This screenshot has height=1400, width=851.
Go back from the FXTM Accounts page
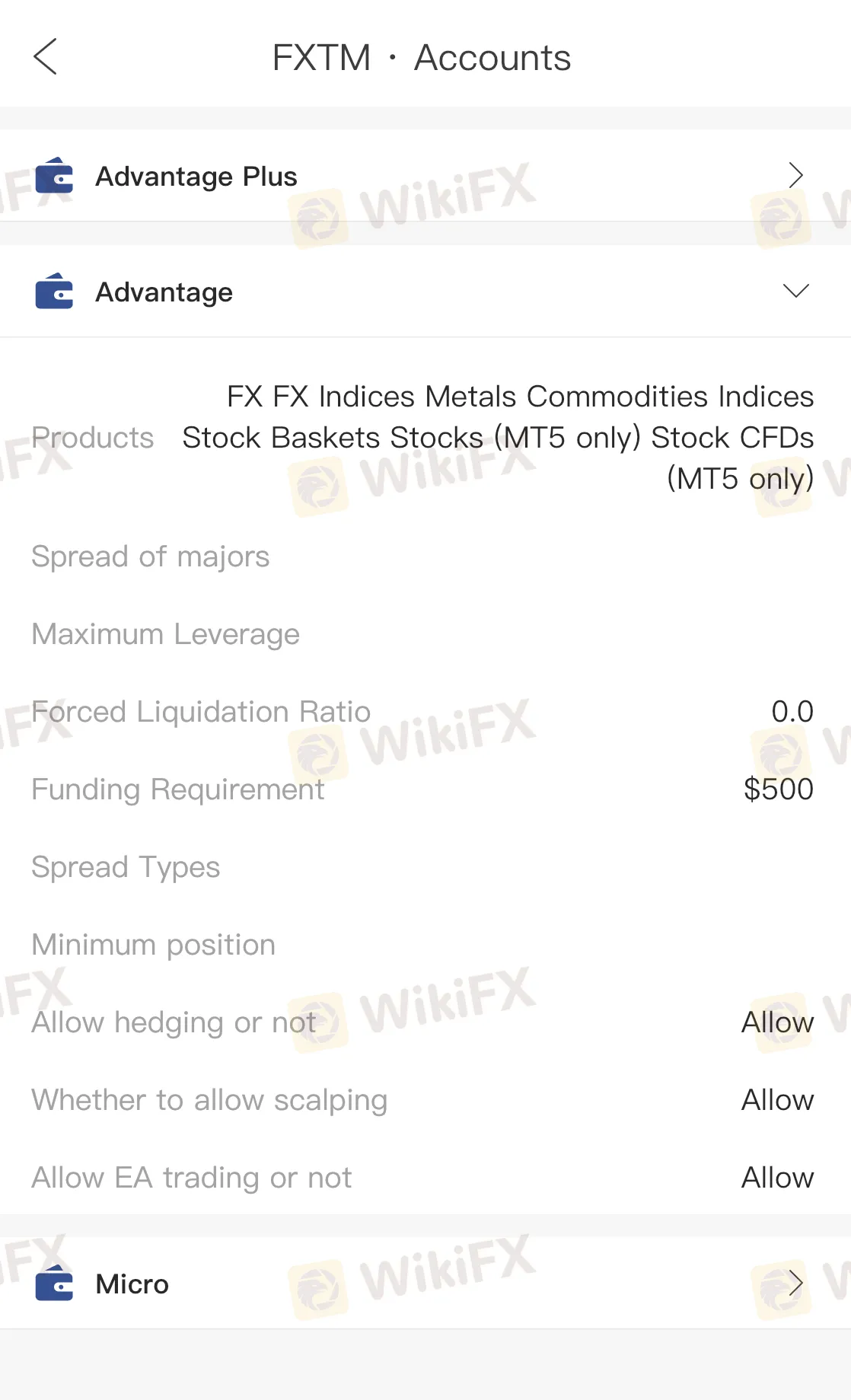coord(45,57)
